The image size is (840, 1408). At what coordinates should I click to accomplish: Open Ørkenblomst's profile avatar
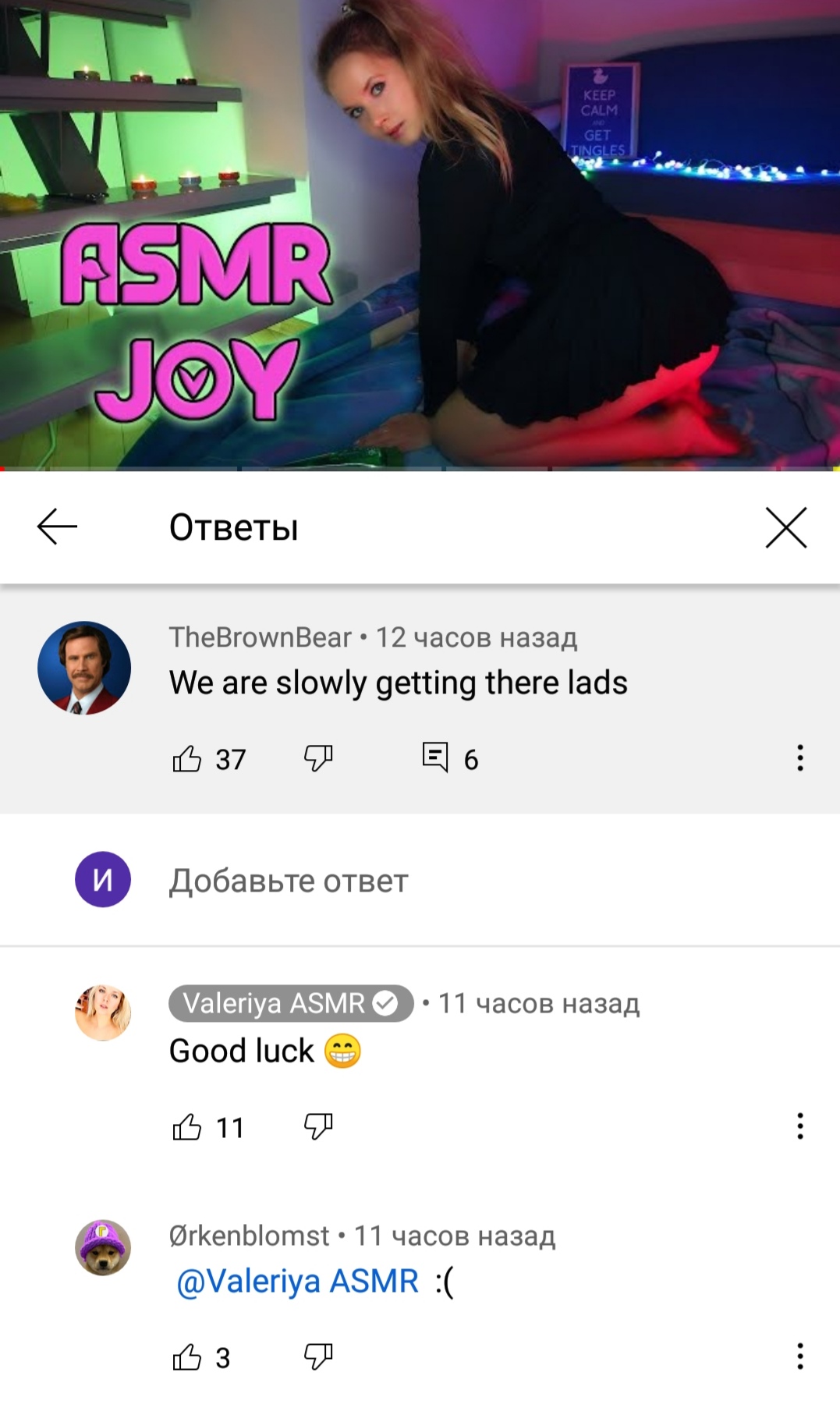click(x=103, y=1247)
